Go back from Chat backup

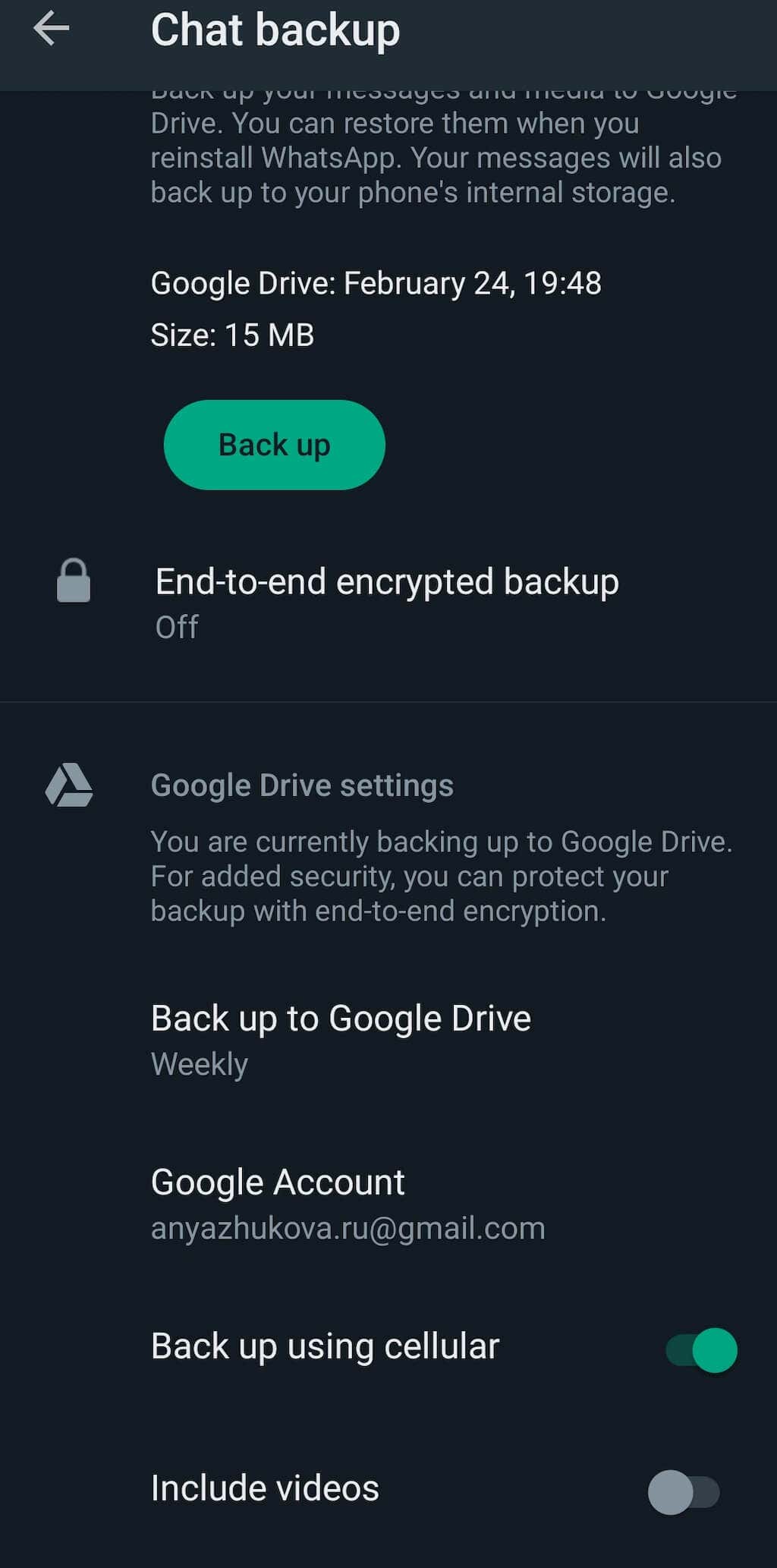coord(52,30)
